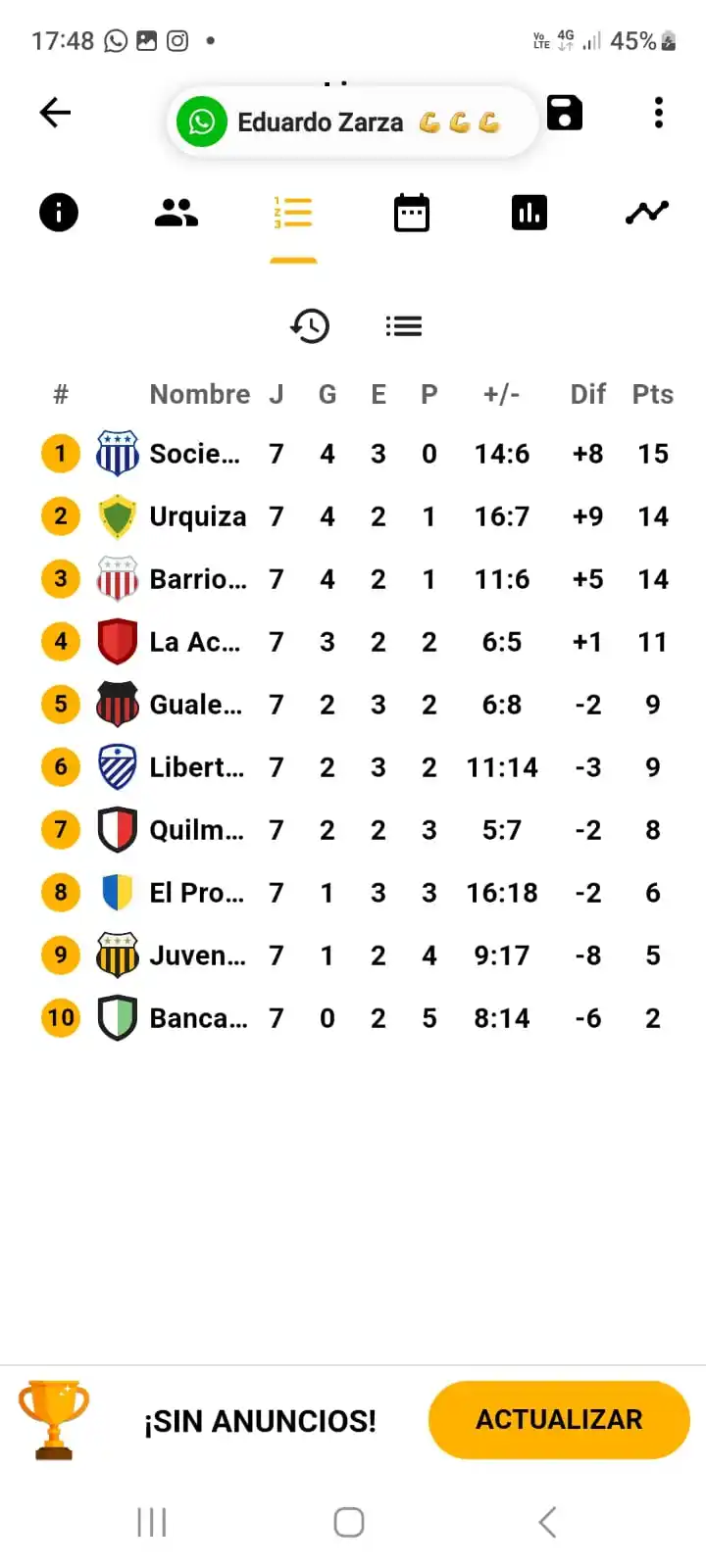
Task: Open the fixtures calendar icon
Action: [411, 212]
